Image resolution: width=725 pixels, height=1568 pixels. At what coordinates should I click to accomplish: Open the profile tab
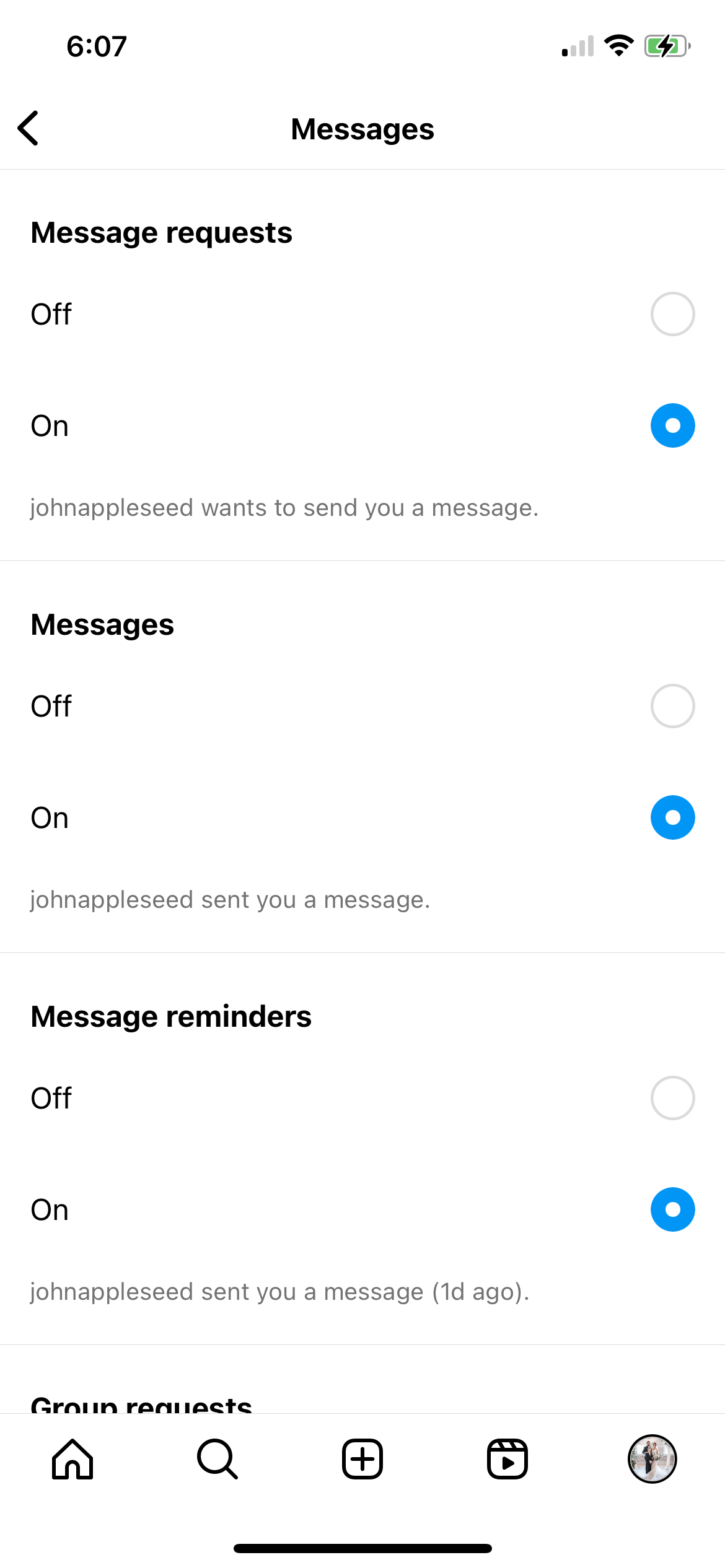coord(652,1459)
